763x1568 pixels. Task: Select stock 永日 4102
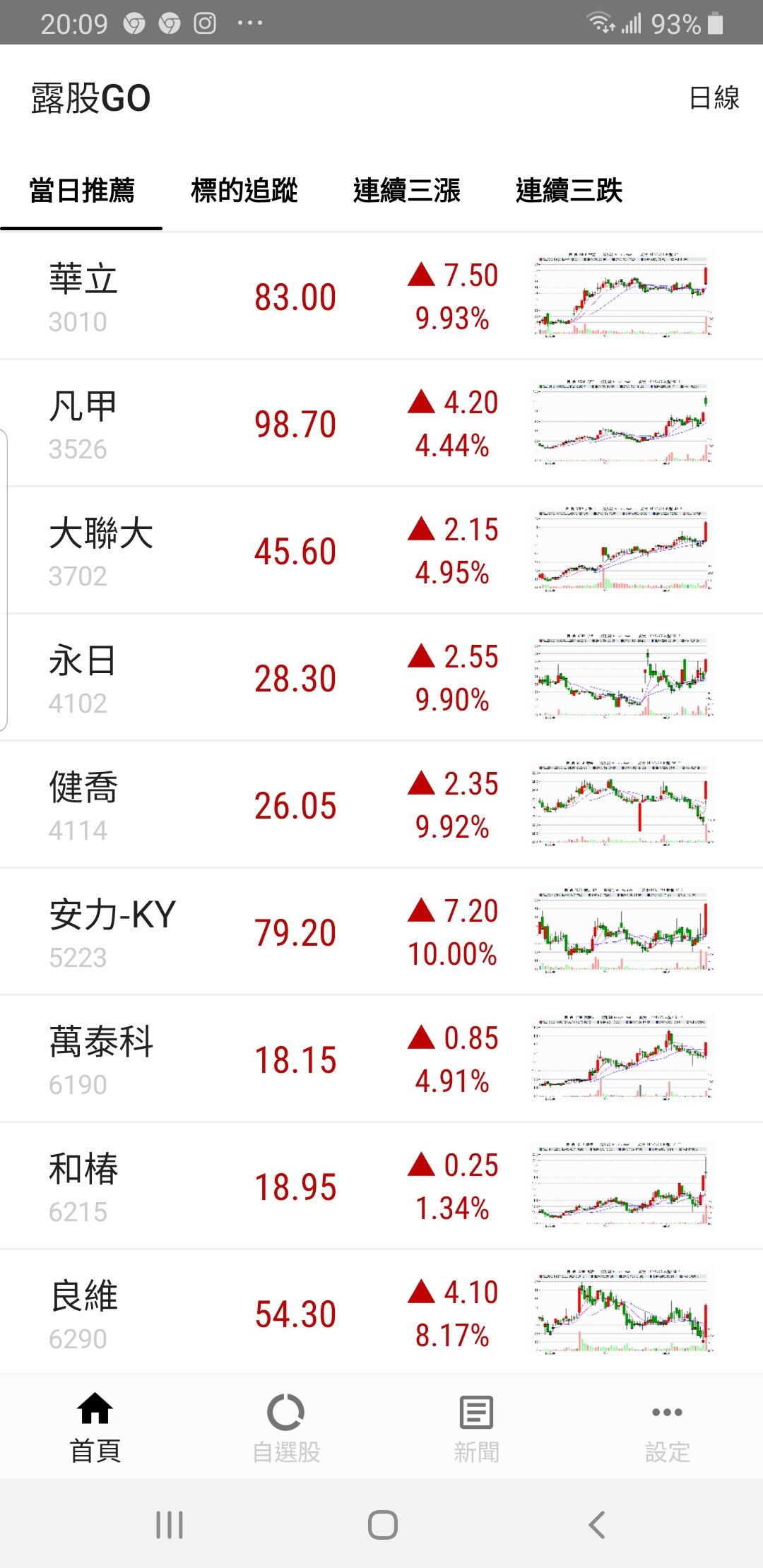(x=283, y=678)
